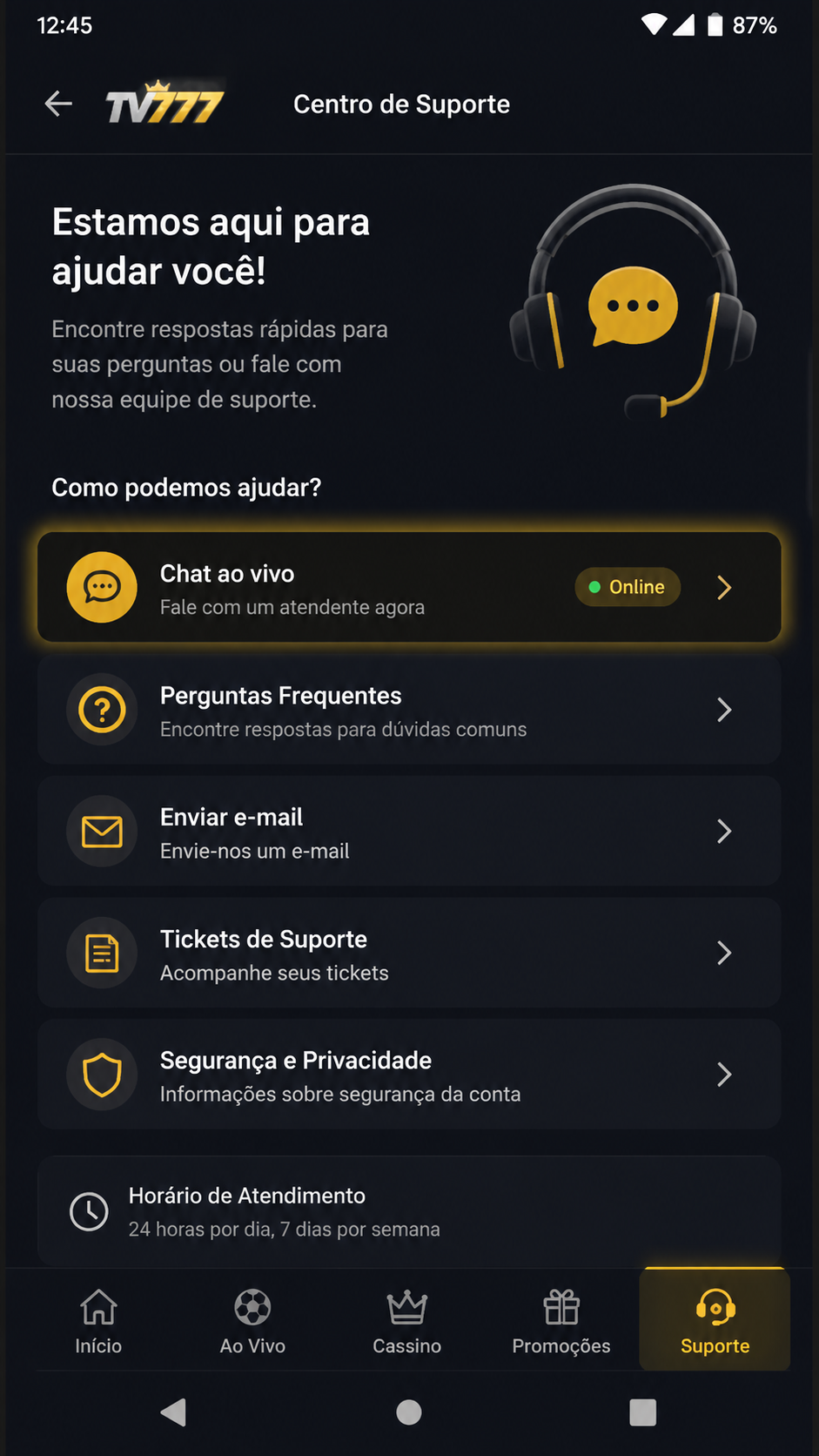Go to the Cassino tab

click(407, 1321)
